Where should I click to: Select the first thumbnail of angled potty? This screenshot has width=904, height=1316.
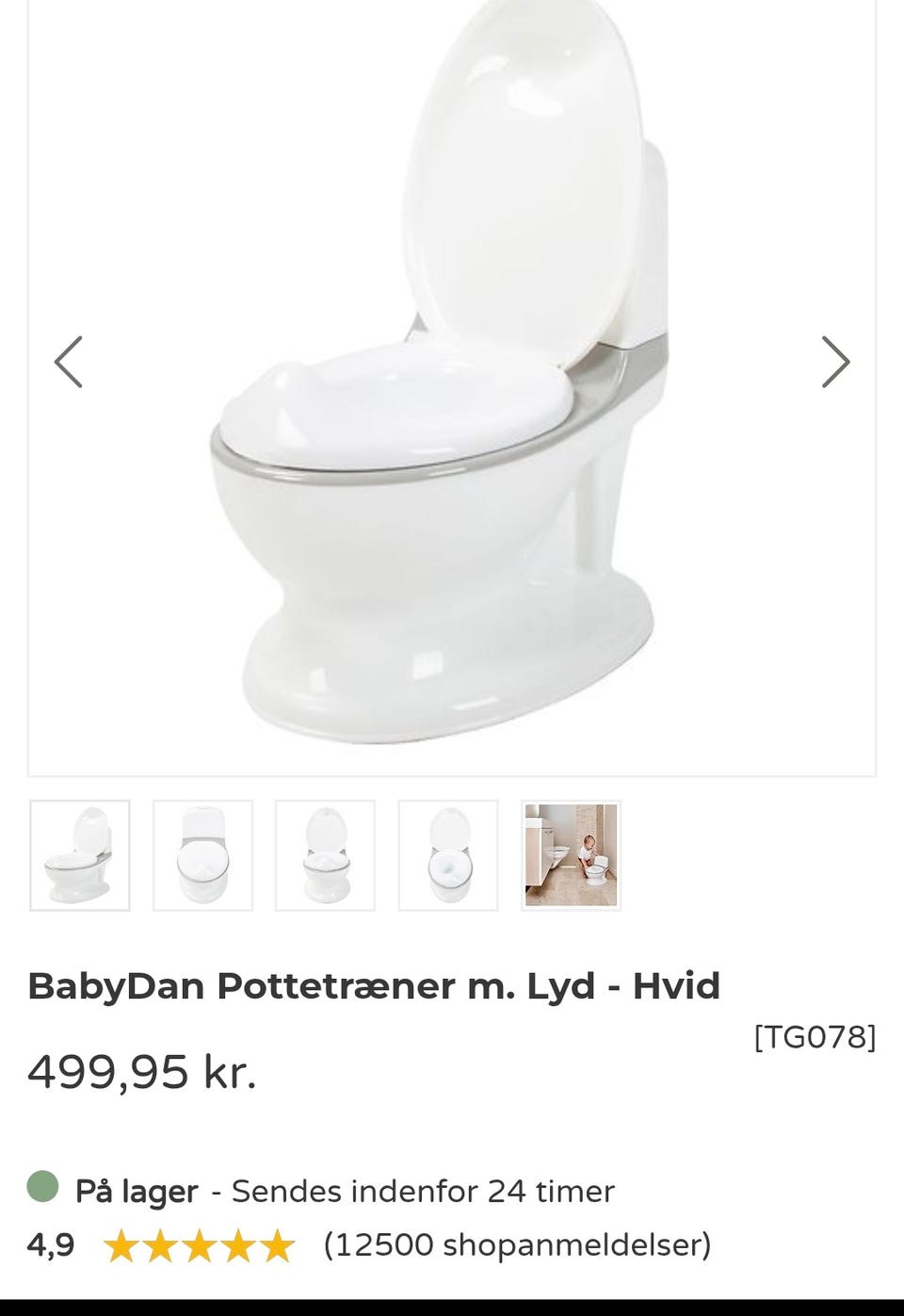[80, 855]
